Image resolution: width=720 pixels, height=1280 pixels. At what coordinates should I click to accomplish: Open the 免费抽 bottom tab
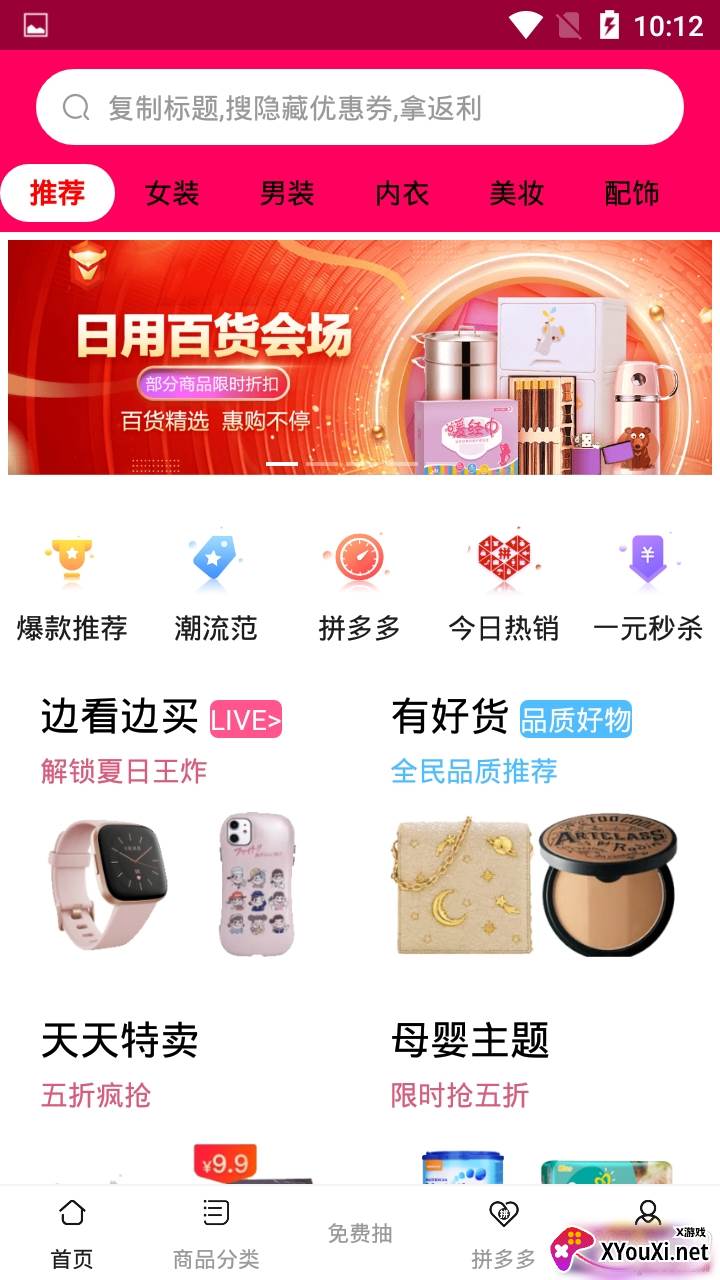(x=360, y=1233)
